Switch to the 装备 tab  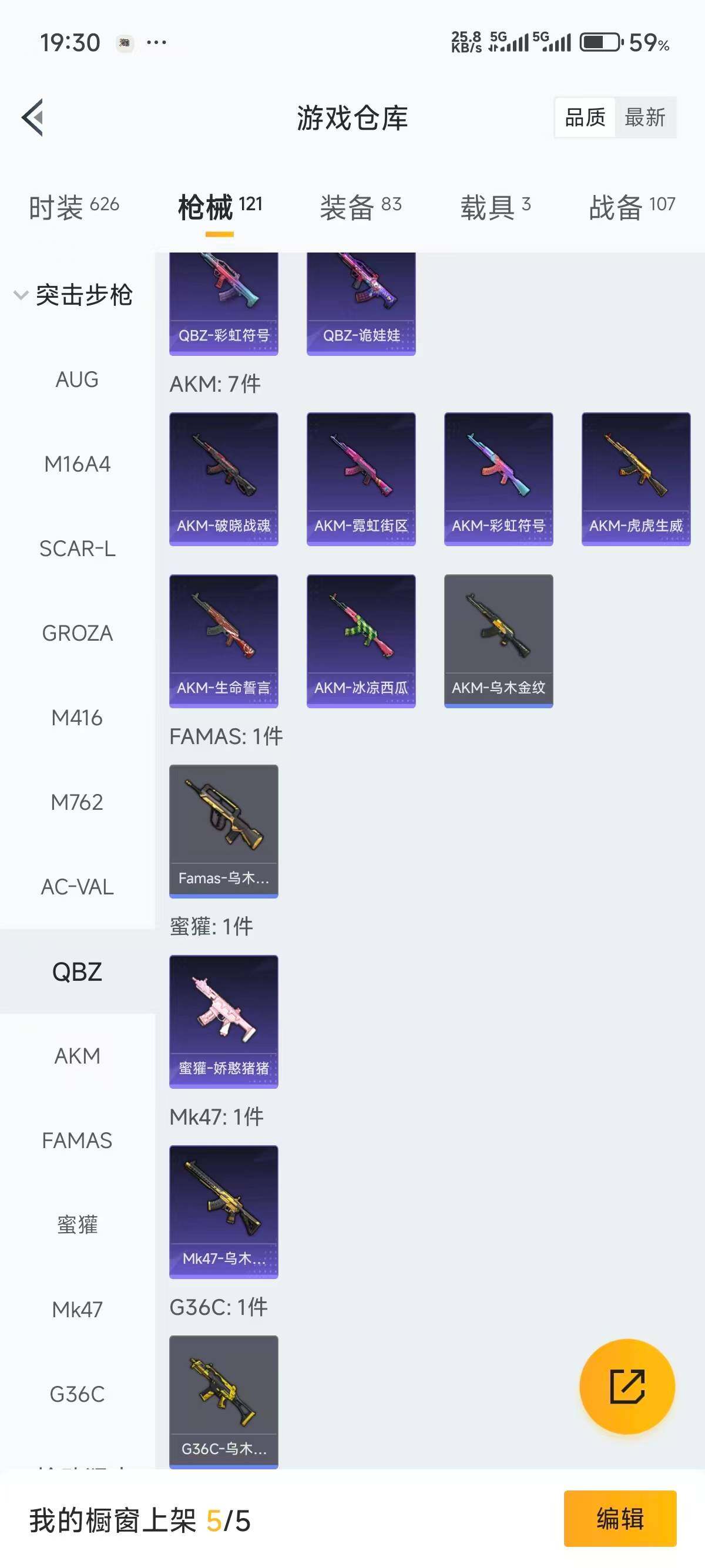tap(360, 207)
